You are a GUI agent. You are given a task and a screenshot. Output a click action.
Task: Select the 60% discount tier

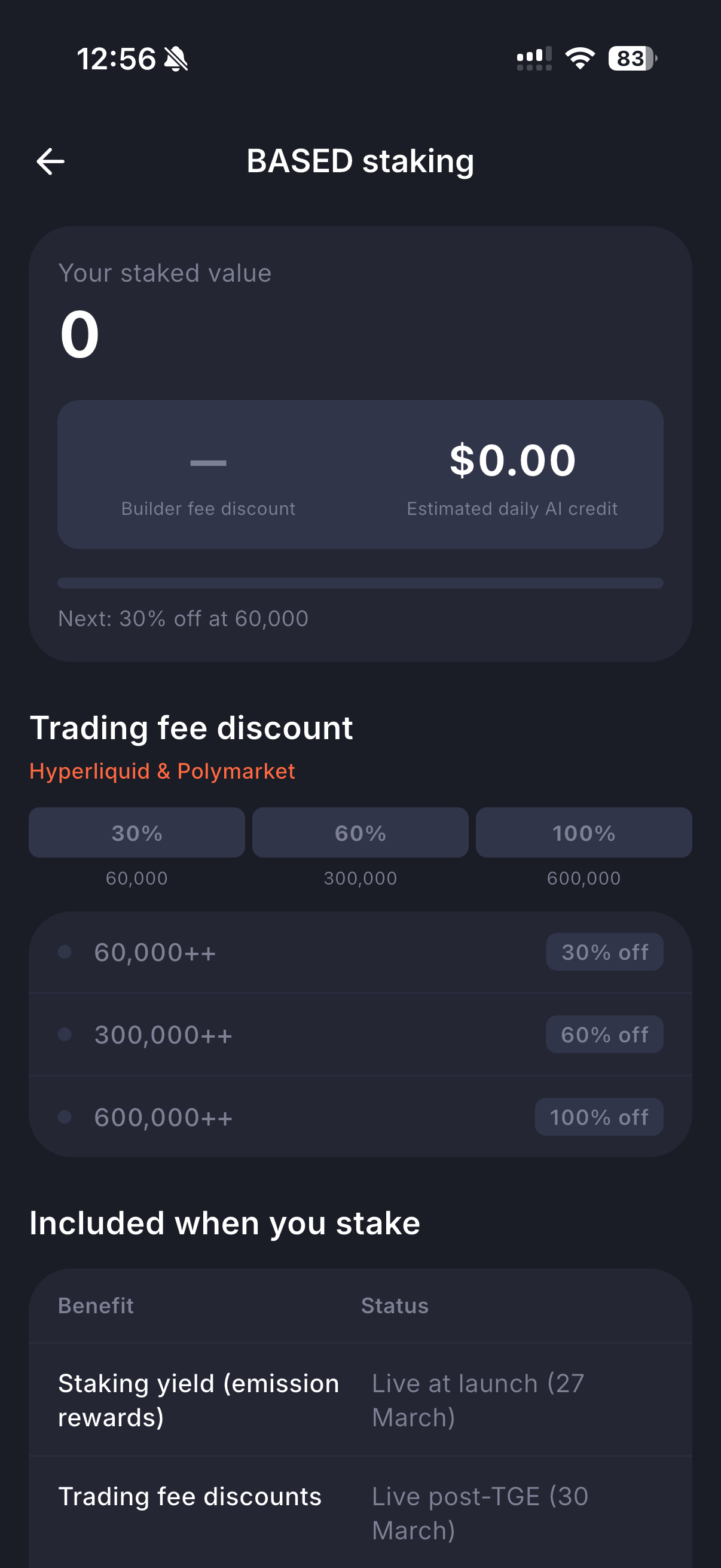tap(360, 832)
